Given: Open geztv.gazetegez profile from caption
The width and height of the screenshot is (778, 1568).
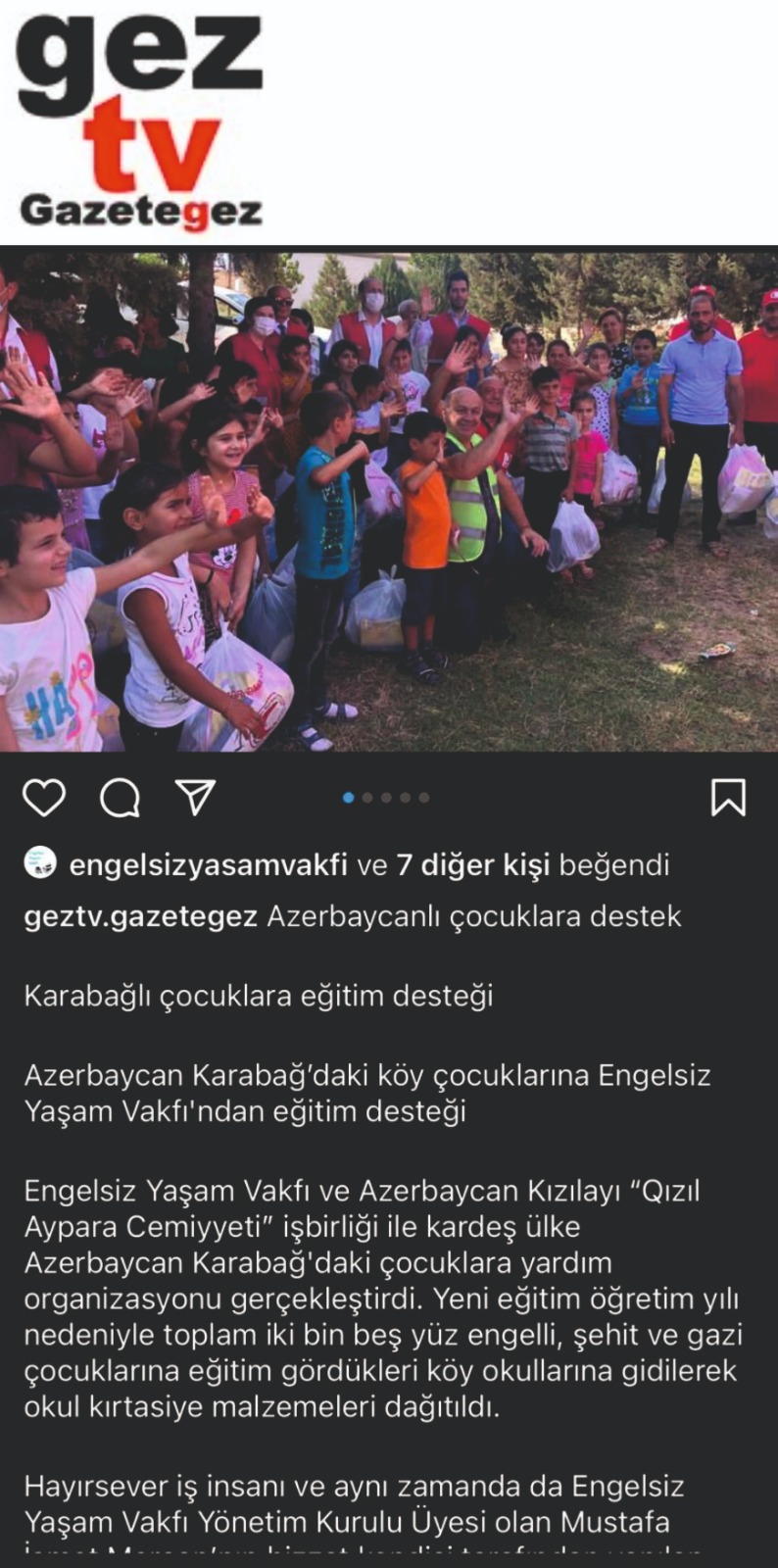Looking at the screenshot, I should pyautogui.click(x=140, y=916).
